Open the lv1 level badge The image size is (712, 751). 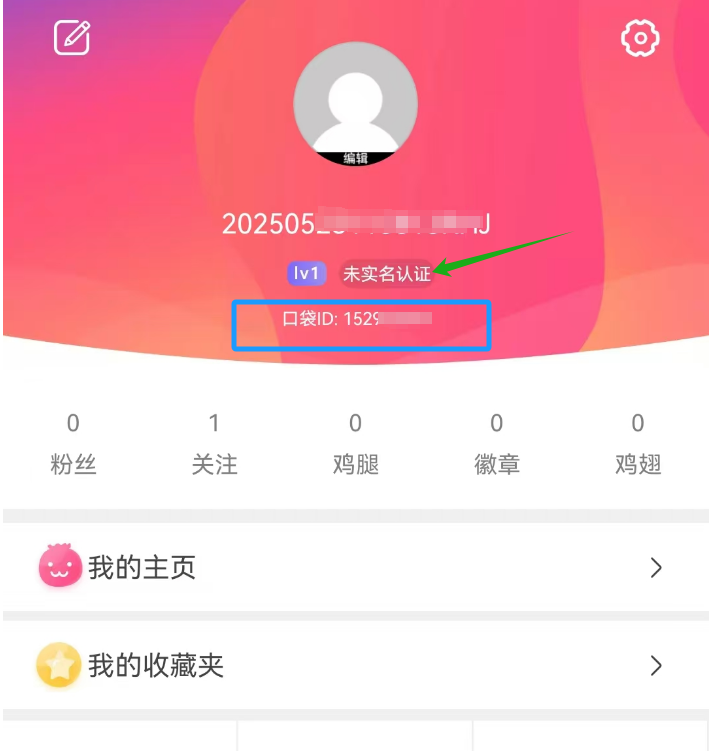pyautogui.click(x=306, y=273)
